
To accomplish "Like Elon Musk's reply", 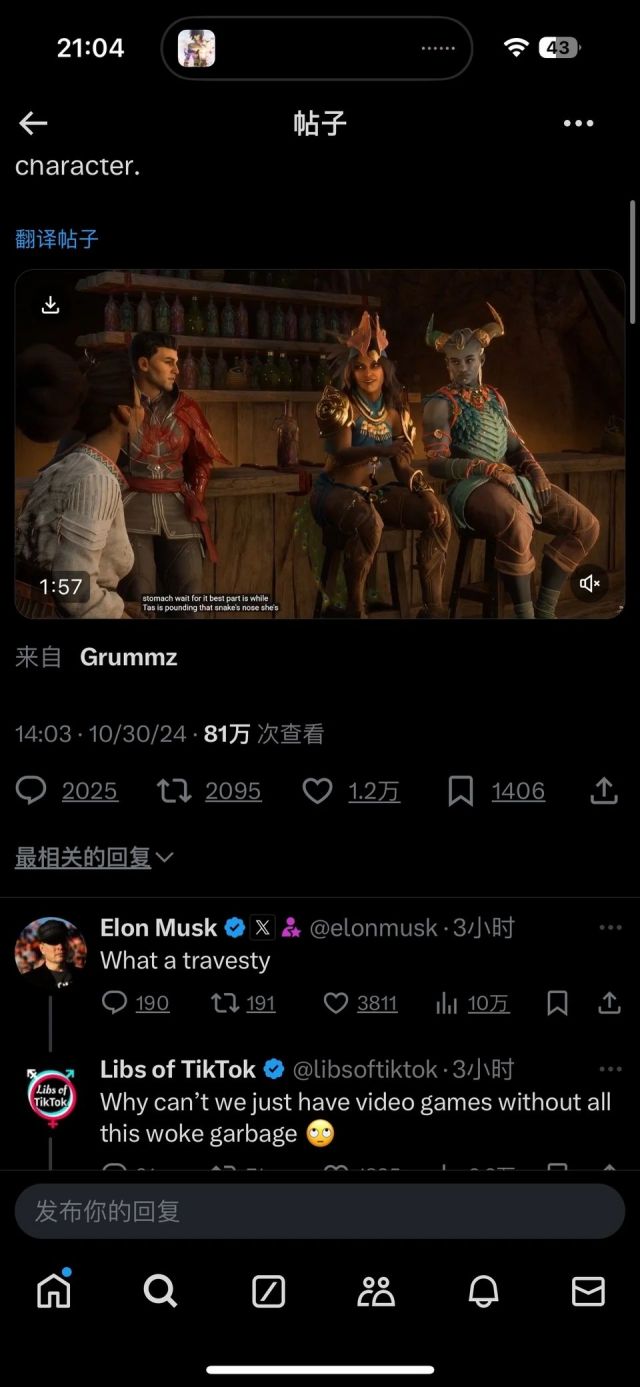I will tap(336, 1003).
